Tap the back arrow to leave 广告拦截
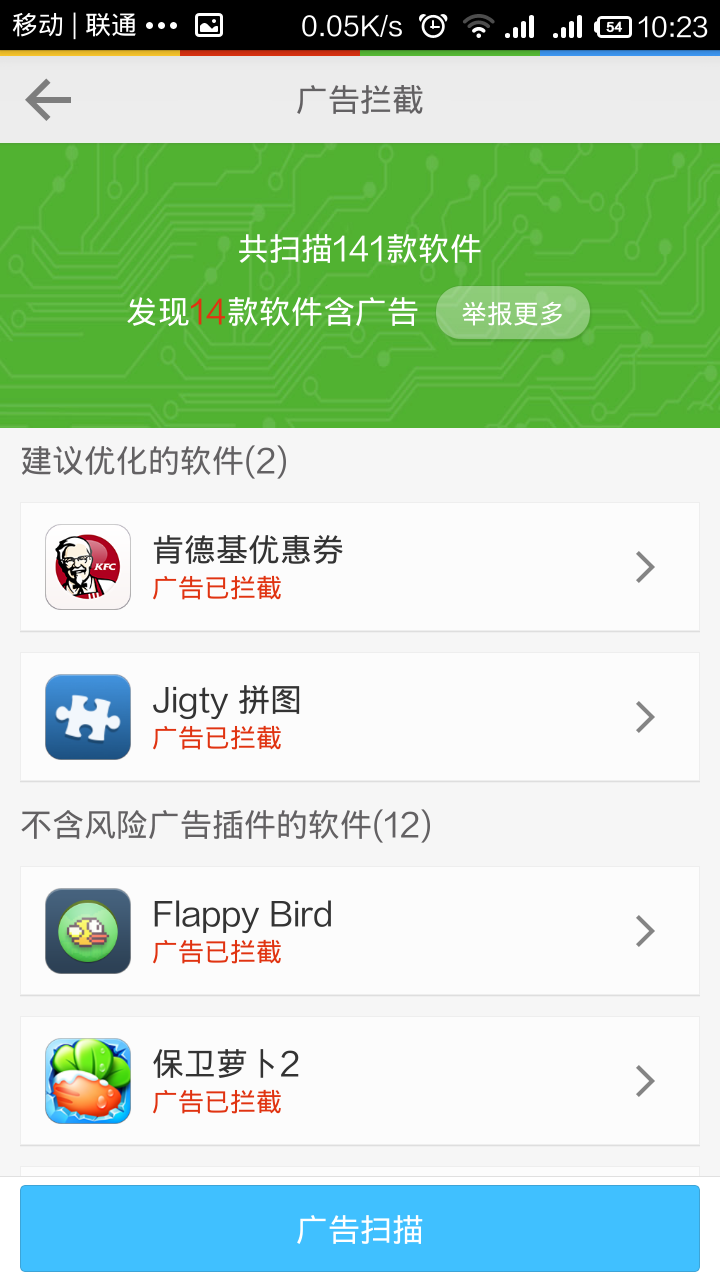 [46, 99]
